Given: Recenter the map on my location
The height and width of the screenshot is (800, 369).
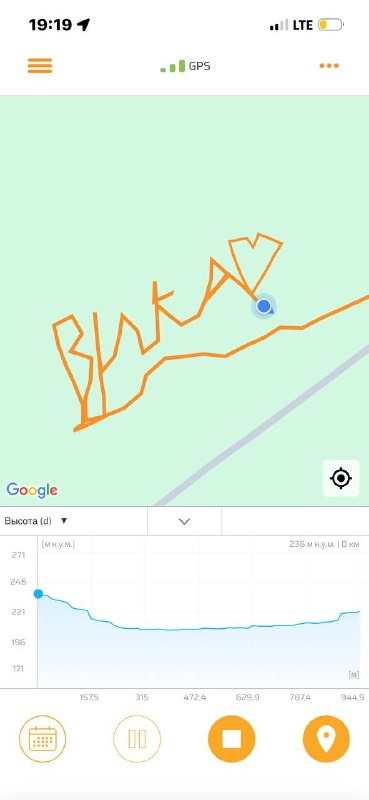Looking at the screenshot, I should click(341, 479).
